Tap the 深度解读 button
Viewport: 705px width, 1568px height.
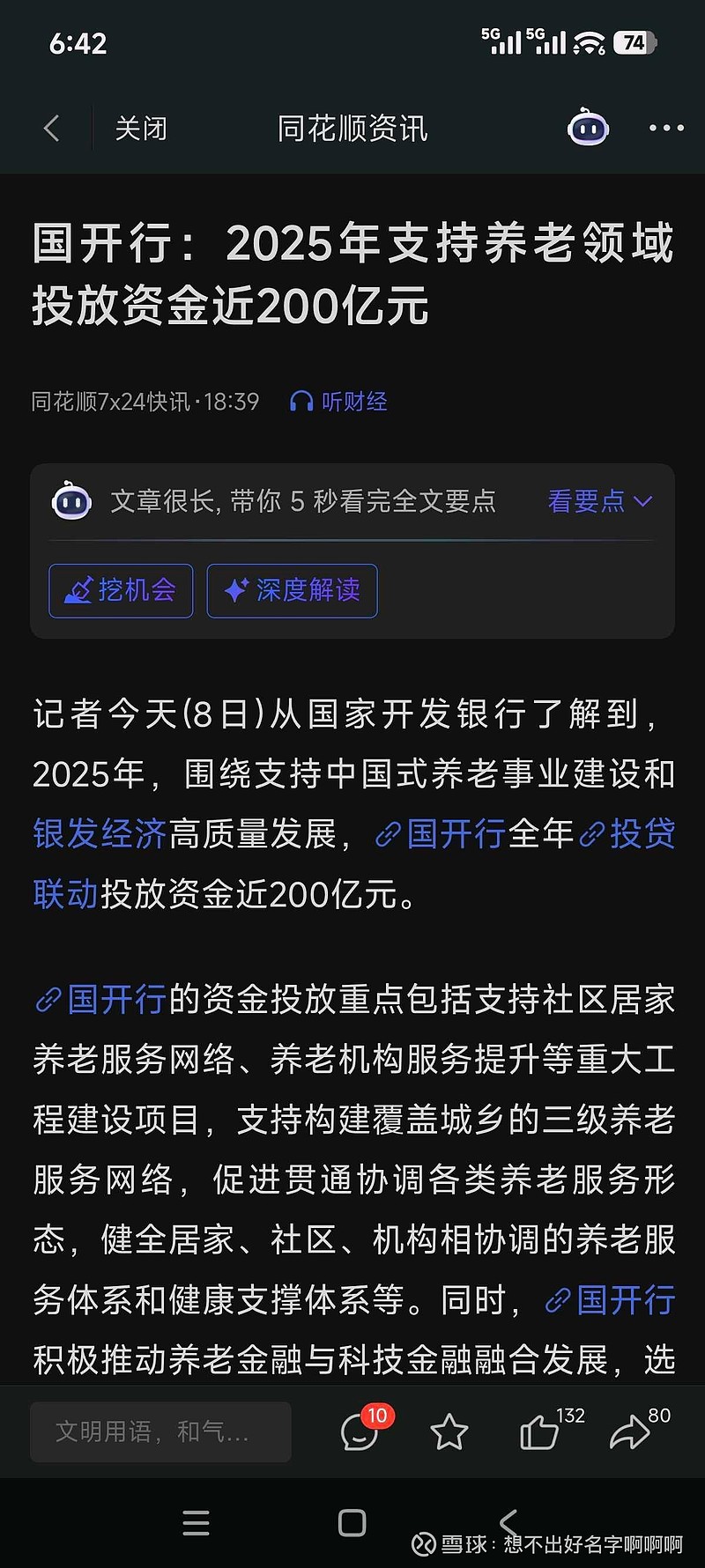point(292,591)
